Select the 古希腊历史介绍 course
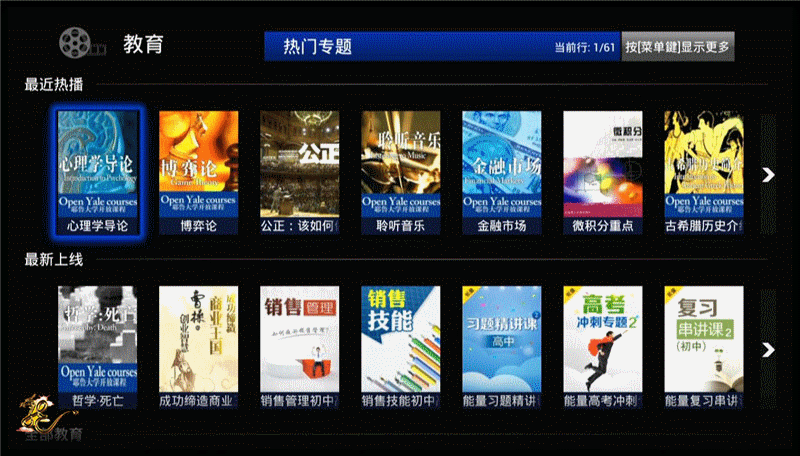This screenshot has width=800, height=456. pos(703,172)
